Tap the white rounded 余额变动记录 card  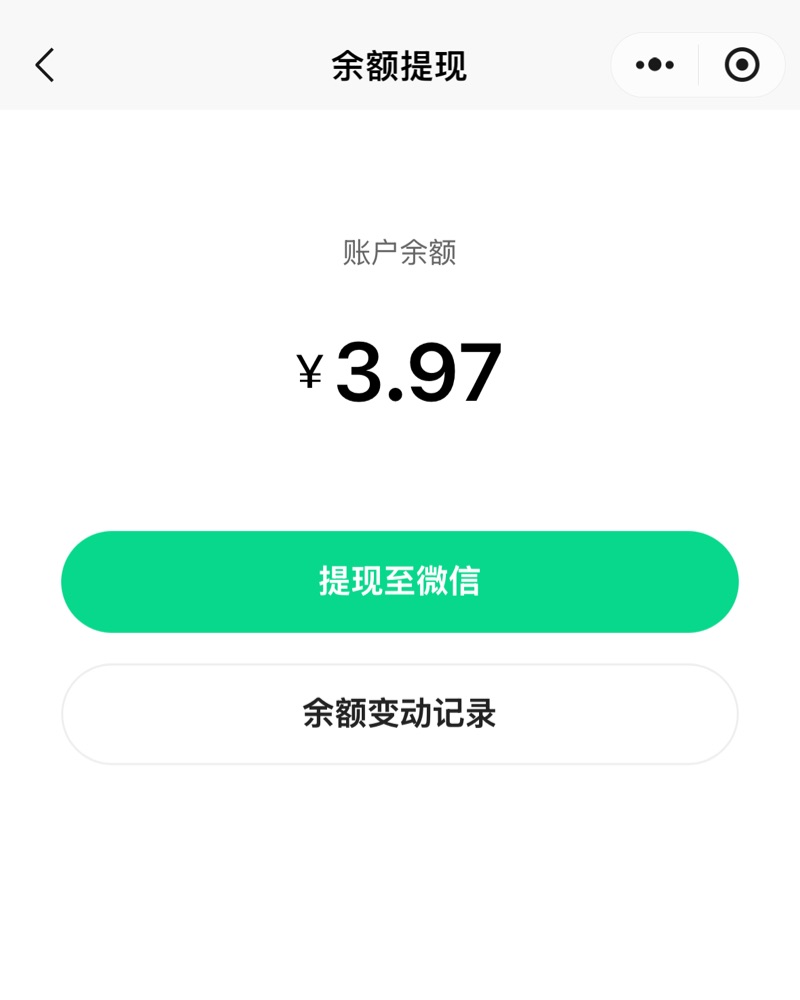pyautogui.click(x=399, y=714)
